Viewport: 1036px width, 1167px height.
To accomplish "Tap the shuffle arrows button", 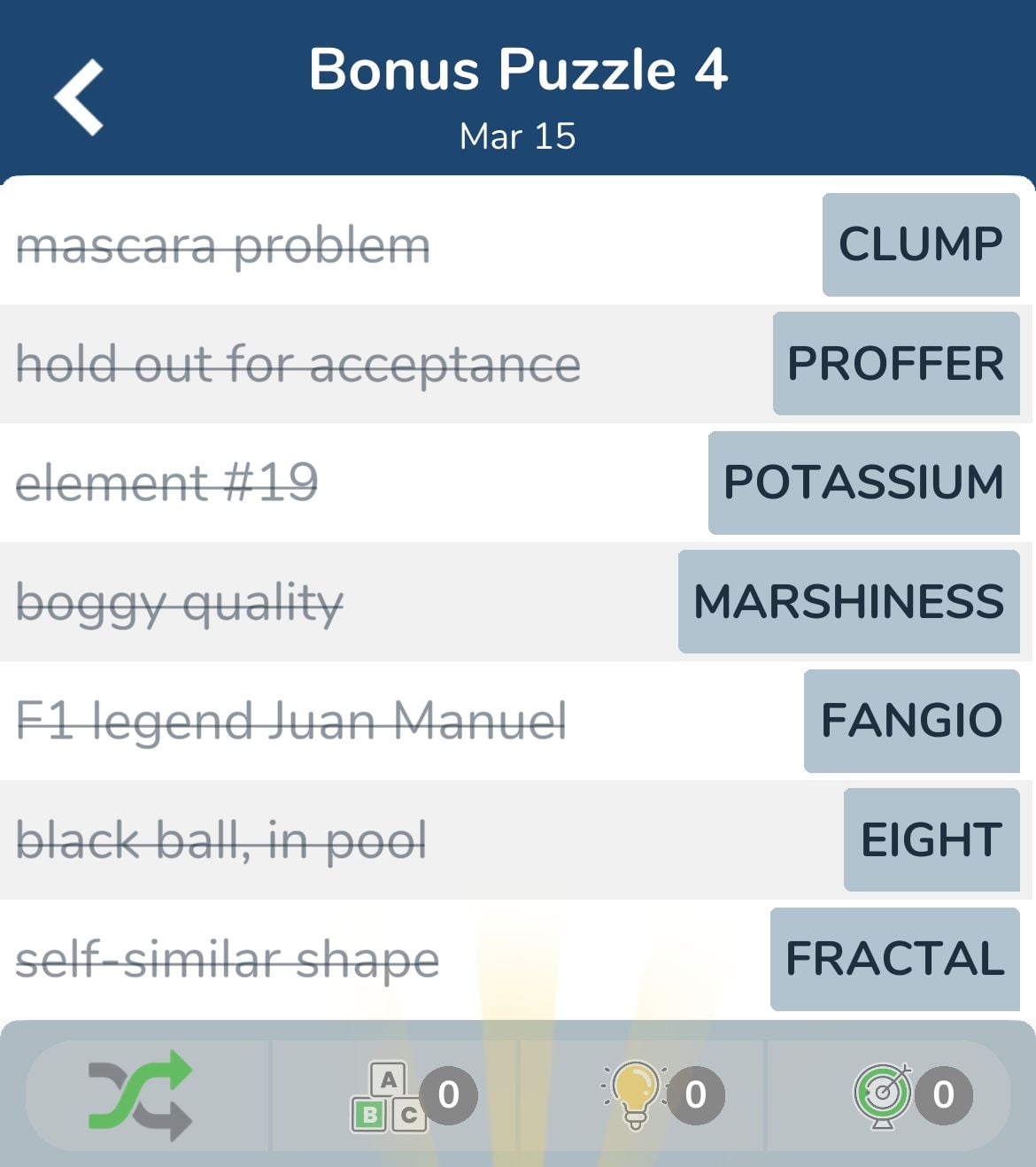I will point(140,1095).
